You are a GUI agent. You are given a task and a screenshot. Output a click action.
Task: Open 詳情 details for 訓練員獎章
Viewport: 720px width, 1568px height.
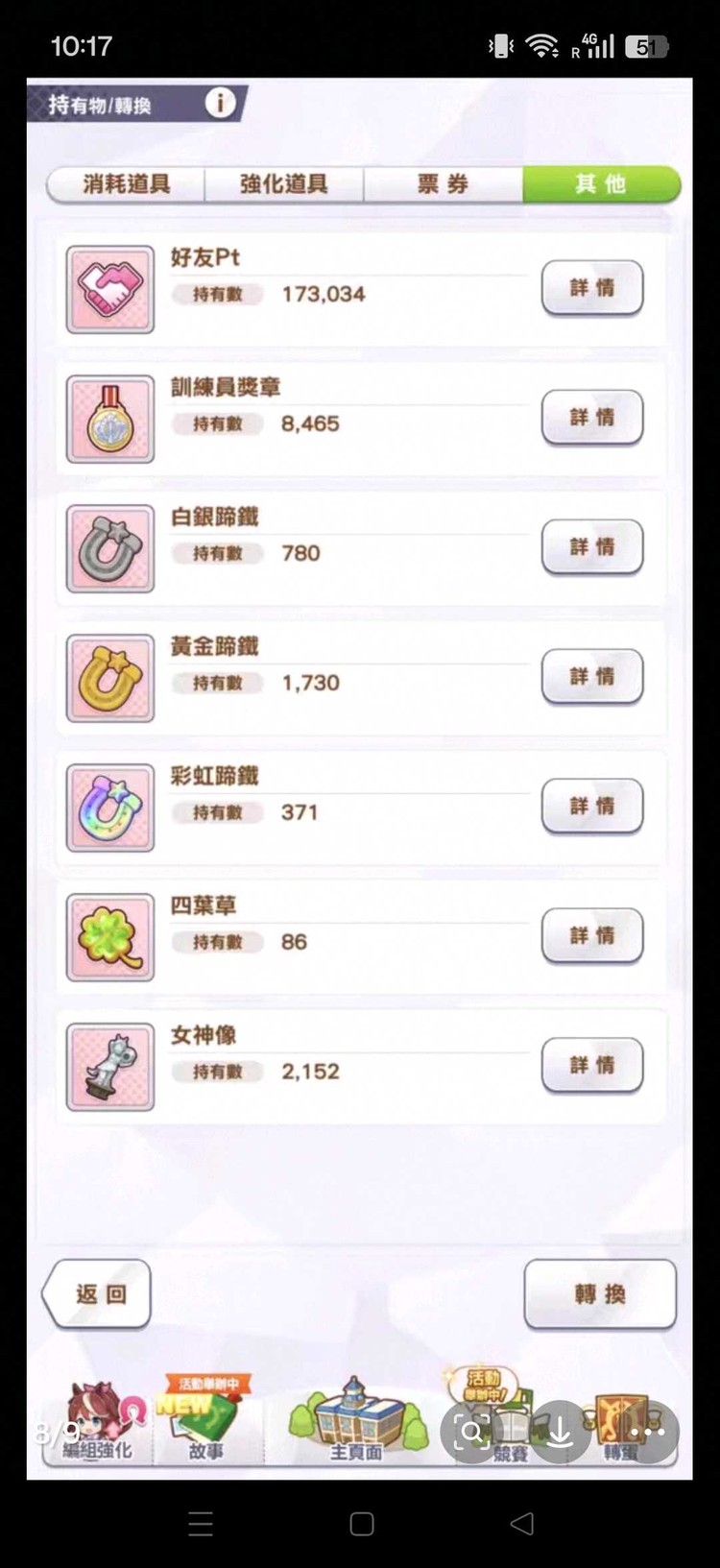pos(592,418)
